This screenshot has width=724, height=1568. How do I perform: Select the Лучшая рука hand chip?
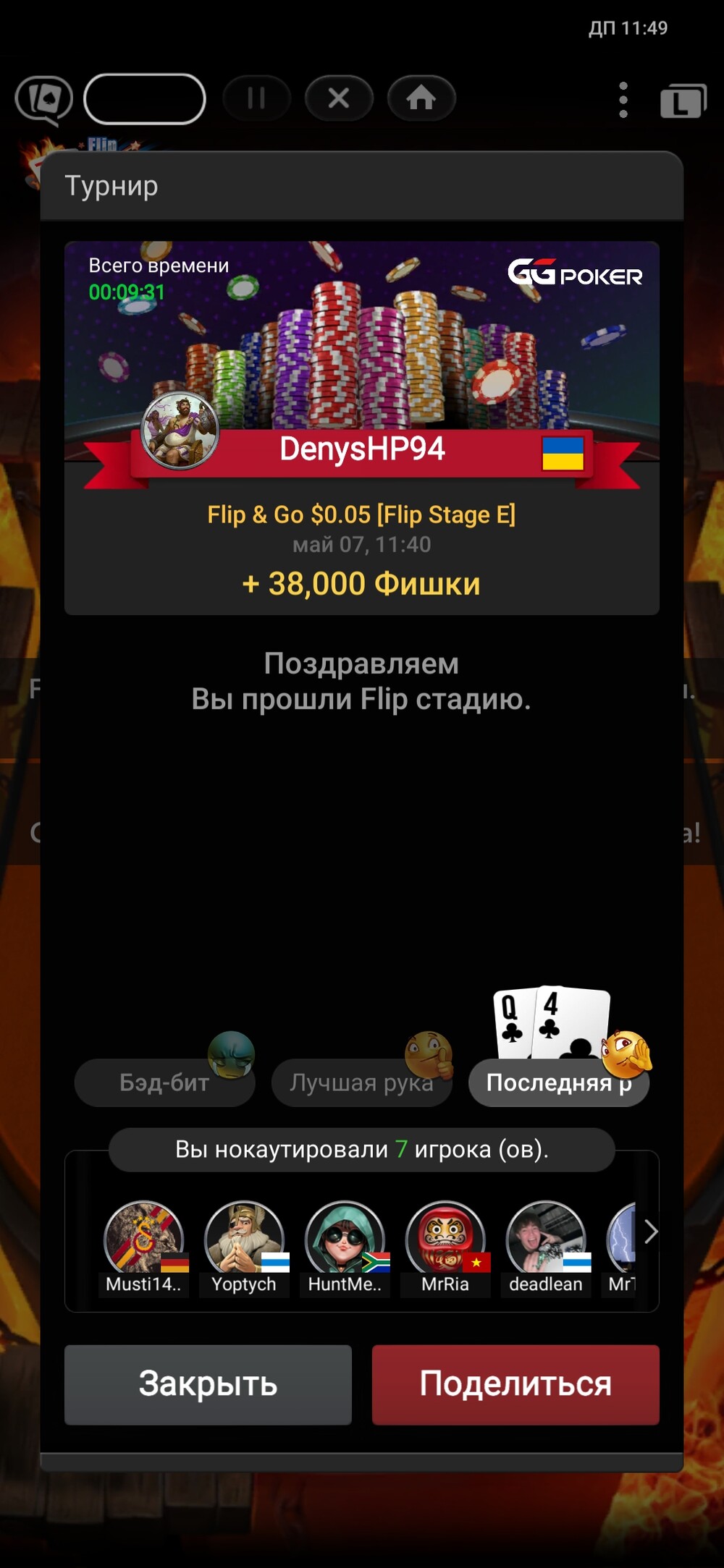point(361,1082)
